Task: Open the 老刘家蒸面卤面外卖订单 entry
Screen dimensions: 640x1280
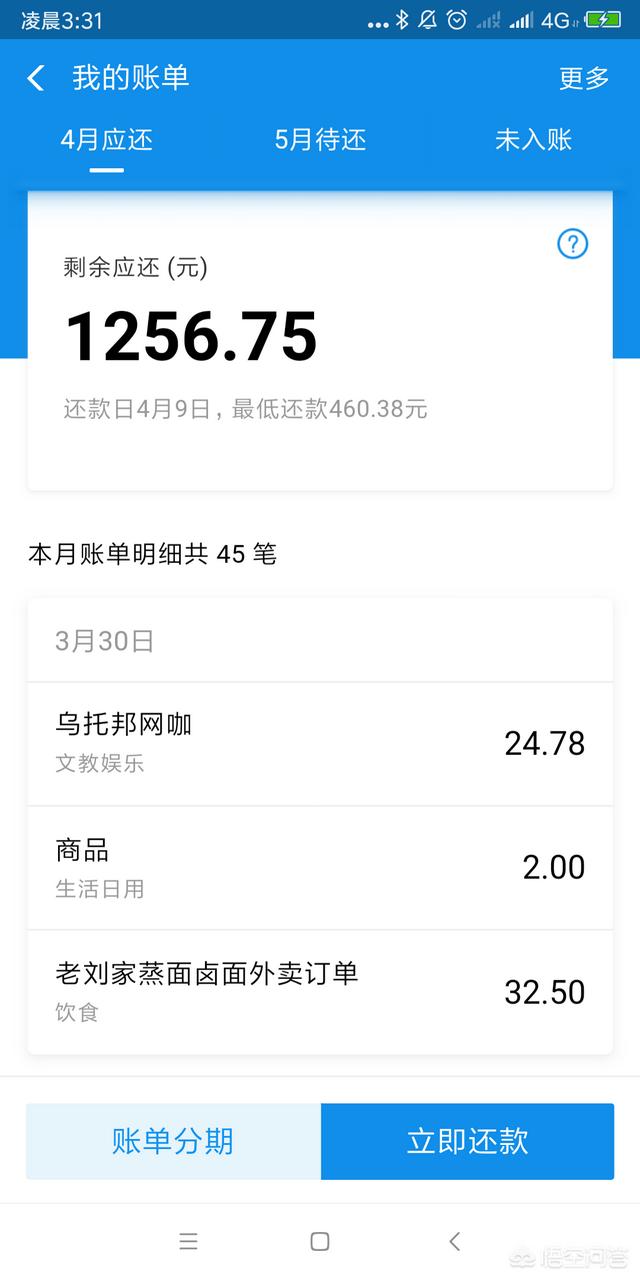Action: tap(320, 992)
